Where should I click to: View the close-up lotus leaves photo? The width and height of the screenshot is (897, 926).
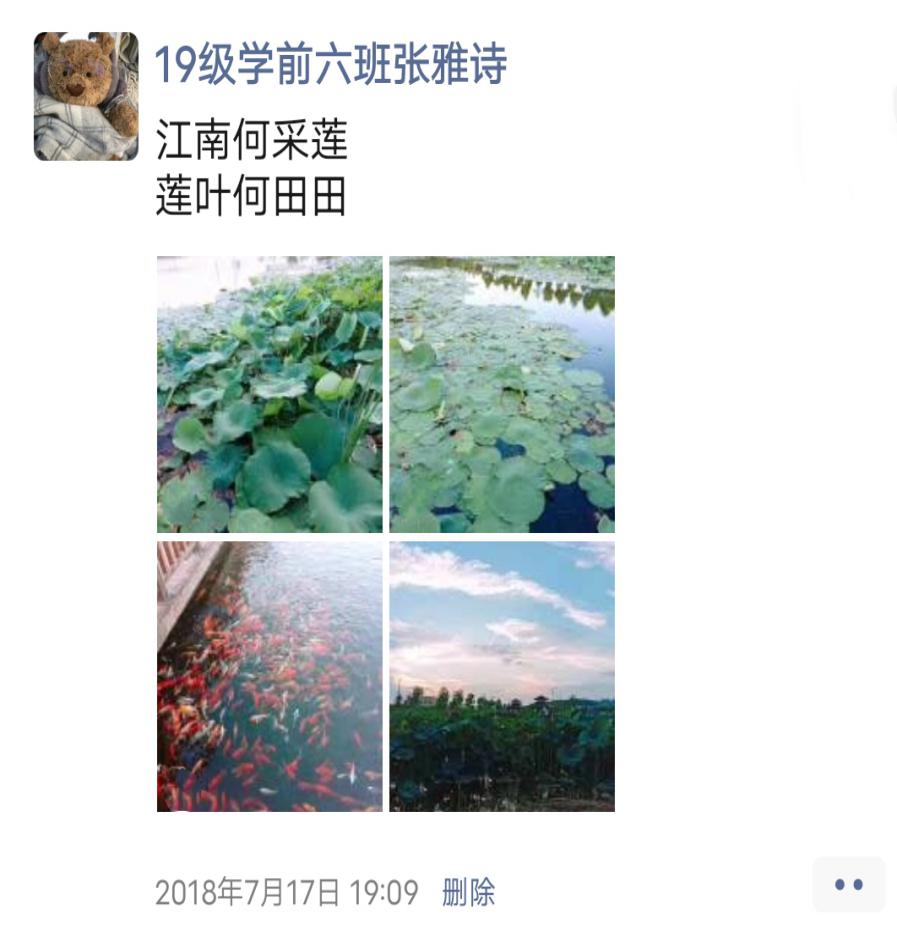click(x=269, y=394)
